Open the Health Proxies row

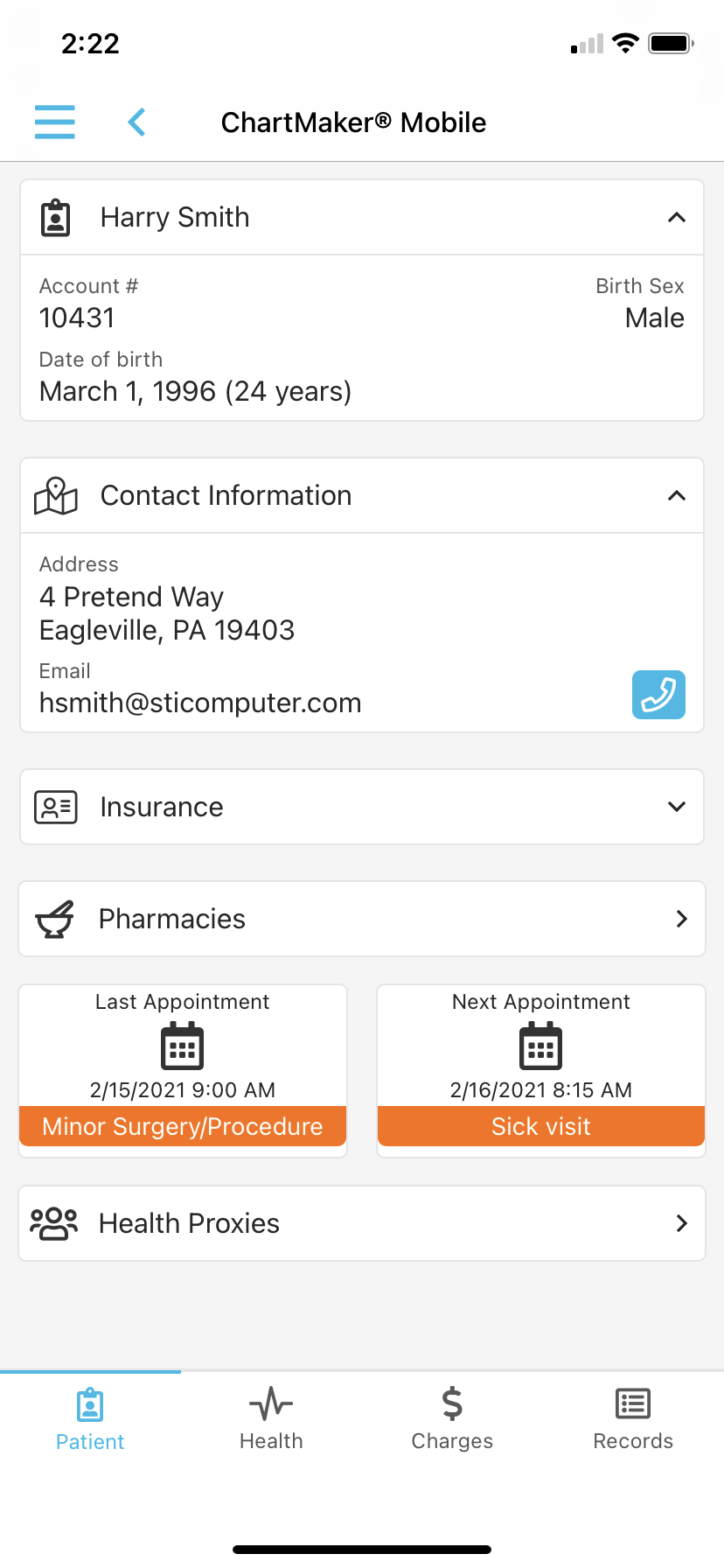362,1223
